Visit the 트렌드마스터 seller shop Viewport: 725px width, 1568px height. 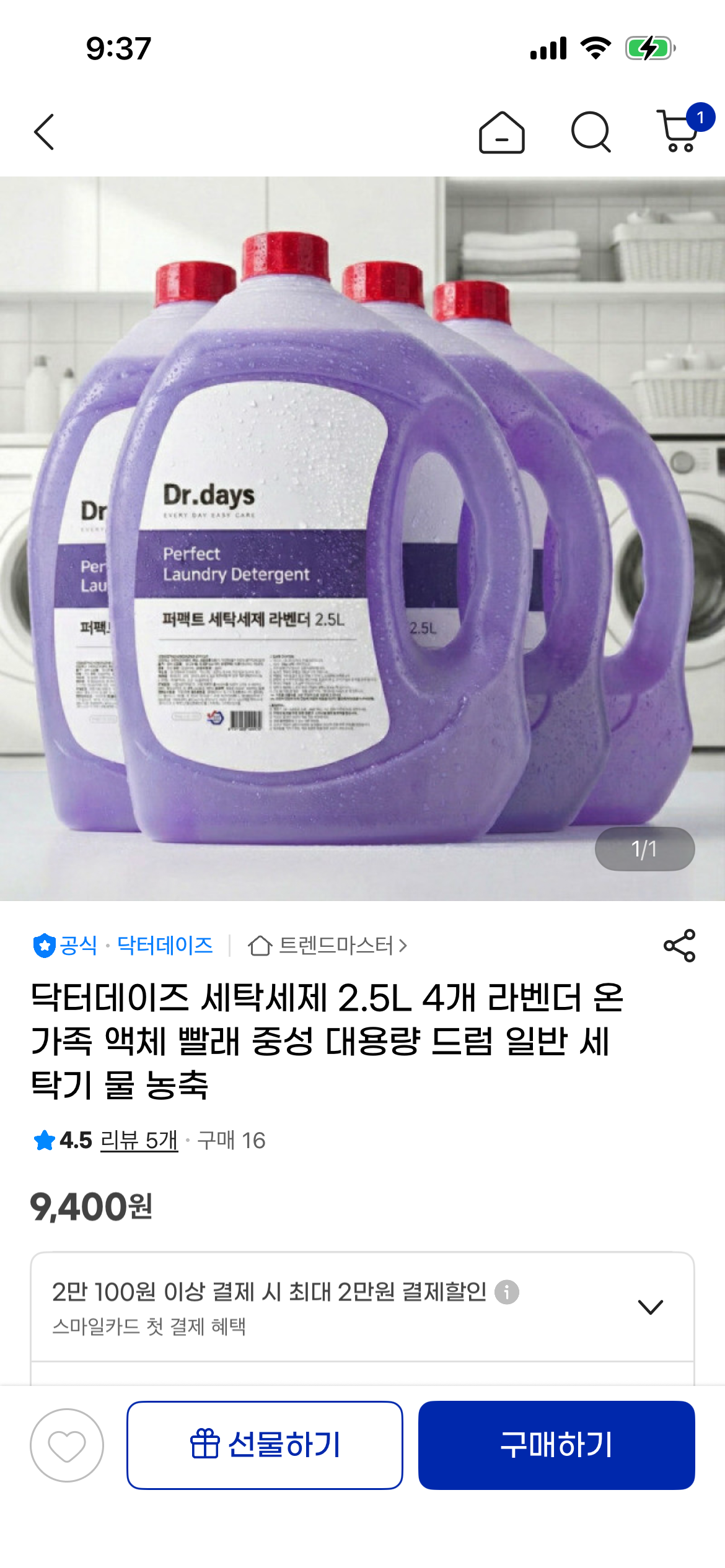[327, 946]
